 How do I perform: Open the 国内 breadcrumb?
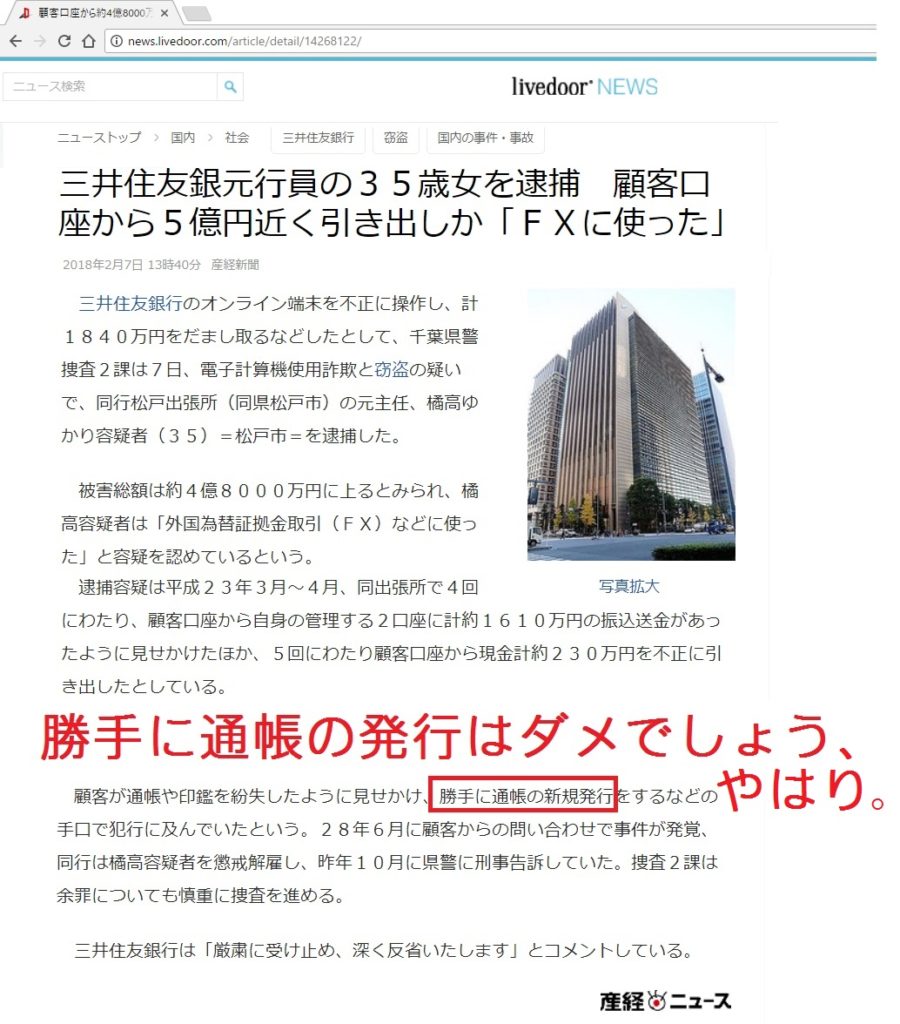click(182, 137)
